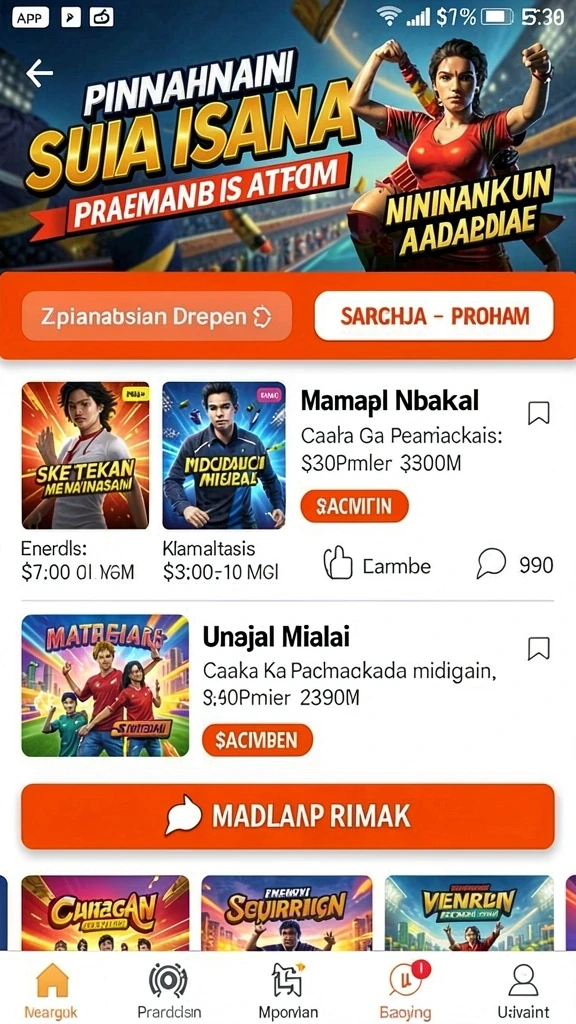This screenshot has width=576, height=1024.
Task: Tap the Zpianabsian Drepen button
Action: 157,317
